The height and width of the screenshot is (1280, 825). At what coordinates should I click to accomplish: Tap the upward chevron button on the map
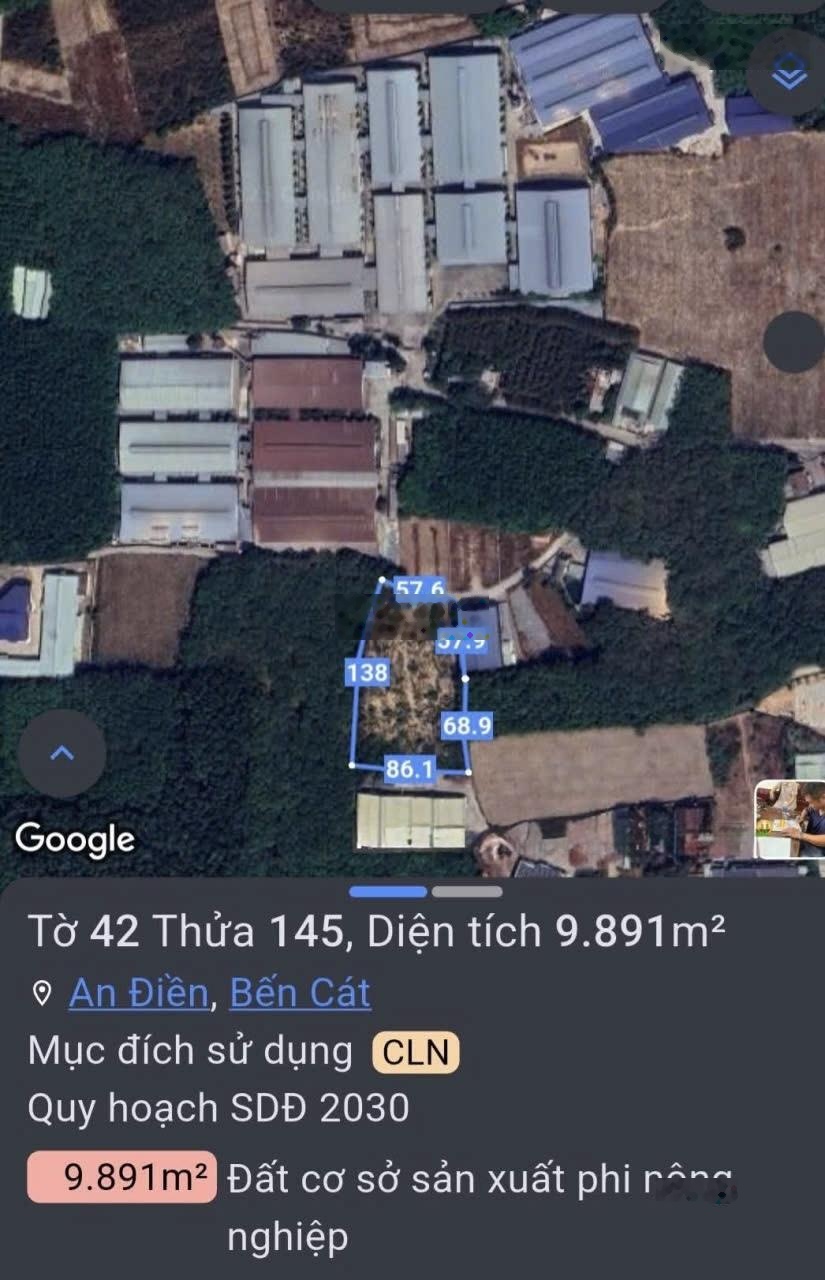pos(62,753)
